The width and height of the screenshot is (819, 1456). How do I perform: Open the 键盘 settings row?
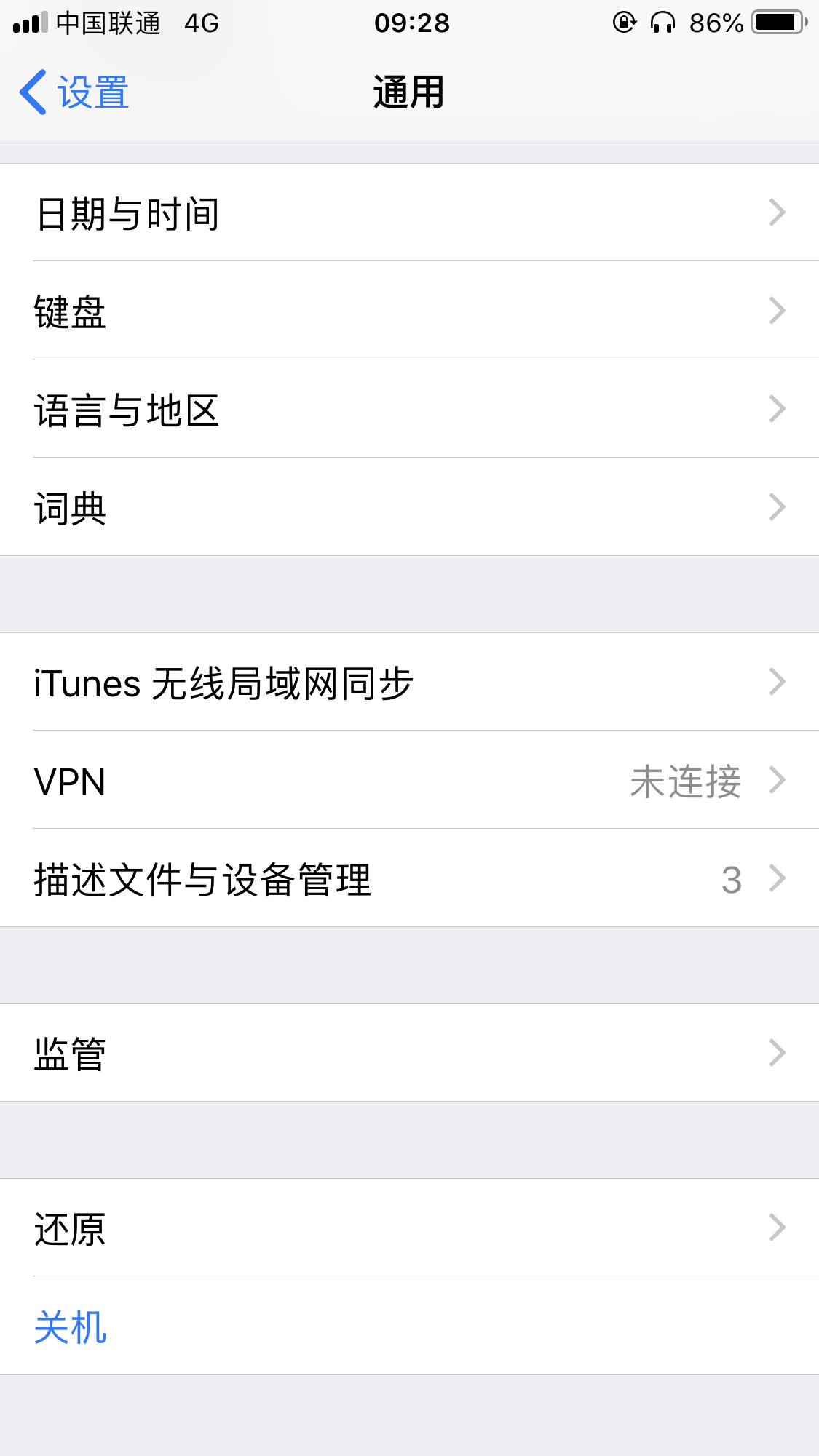[x=409, y=311]
